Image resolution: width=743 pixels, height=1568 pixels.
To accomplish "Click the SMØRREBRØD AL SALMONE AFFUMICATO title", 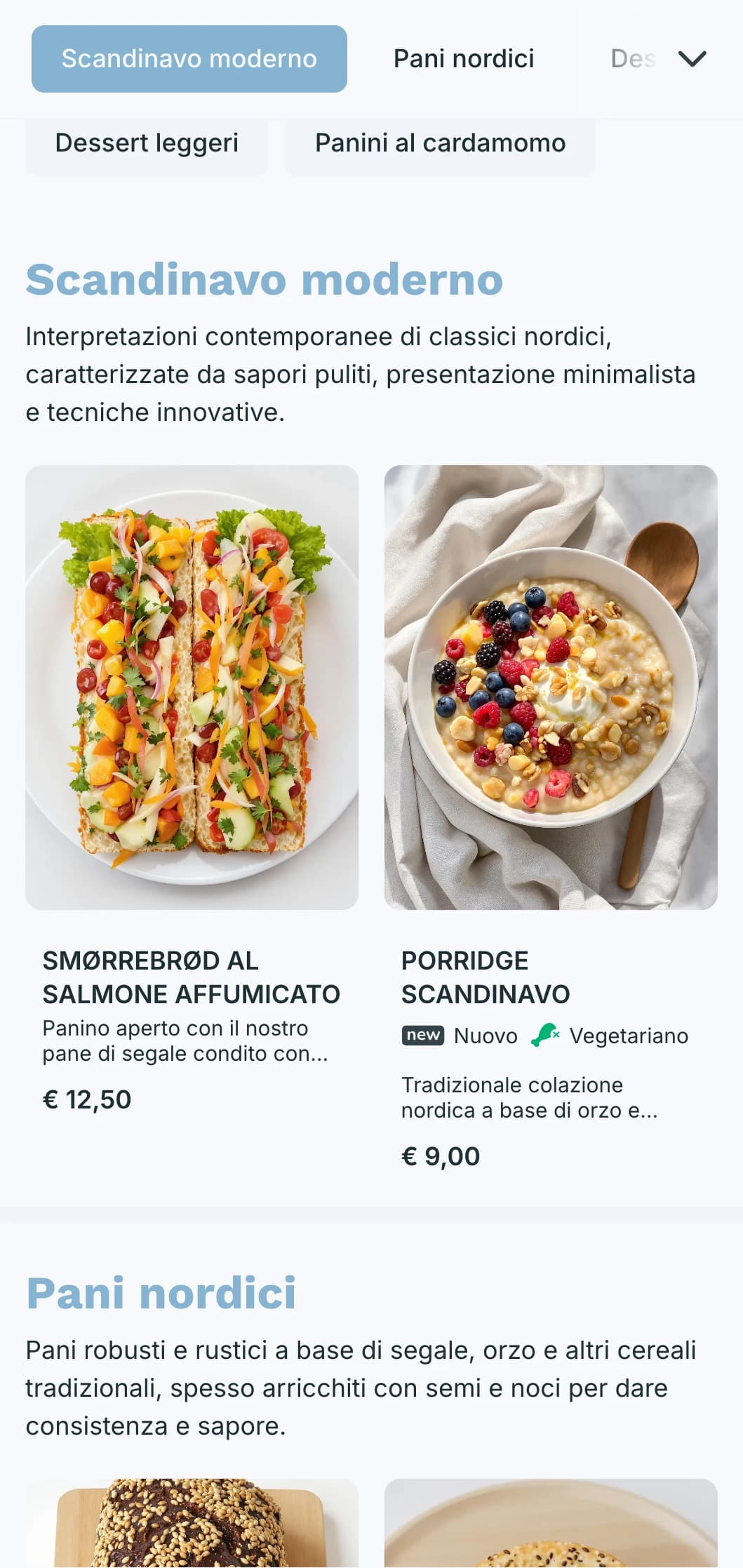I will [x=192, y=977].
